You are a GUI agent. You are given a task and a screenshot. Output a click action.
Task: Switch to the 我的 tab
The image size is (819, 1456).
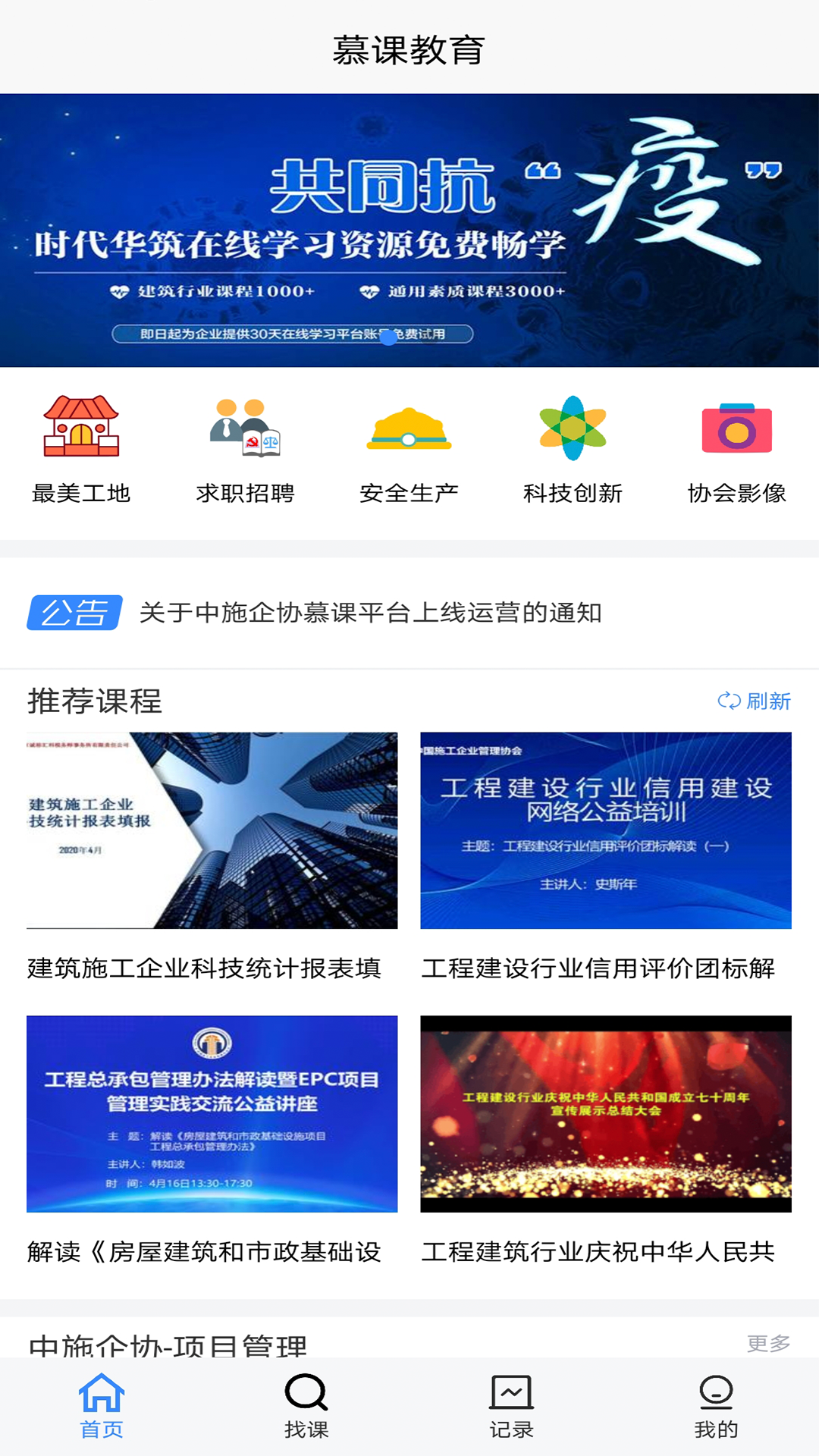[717, 1407]
